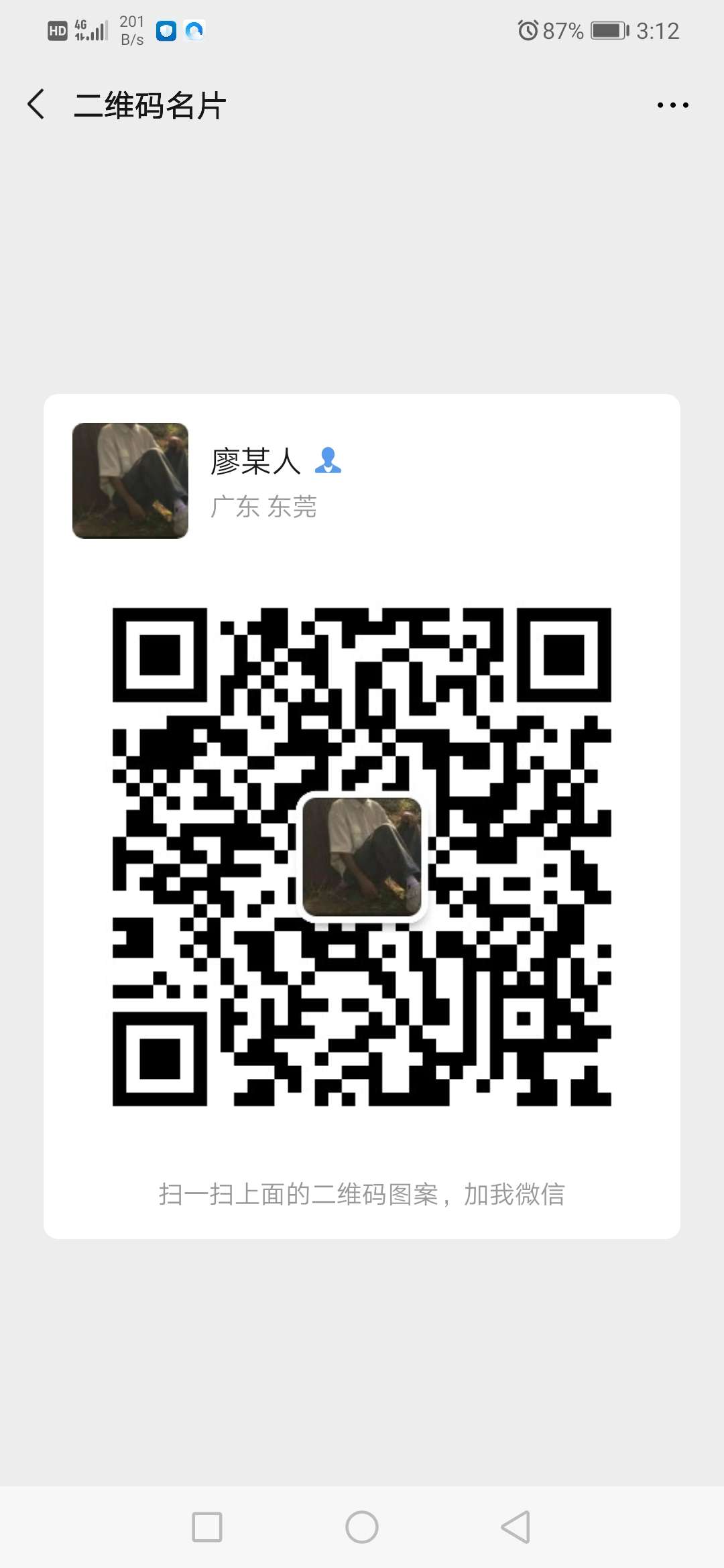Open the three-dot overflow menu

(x=672, y=105)
